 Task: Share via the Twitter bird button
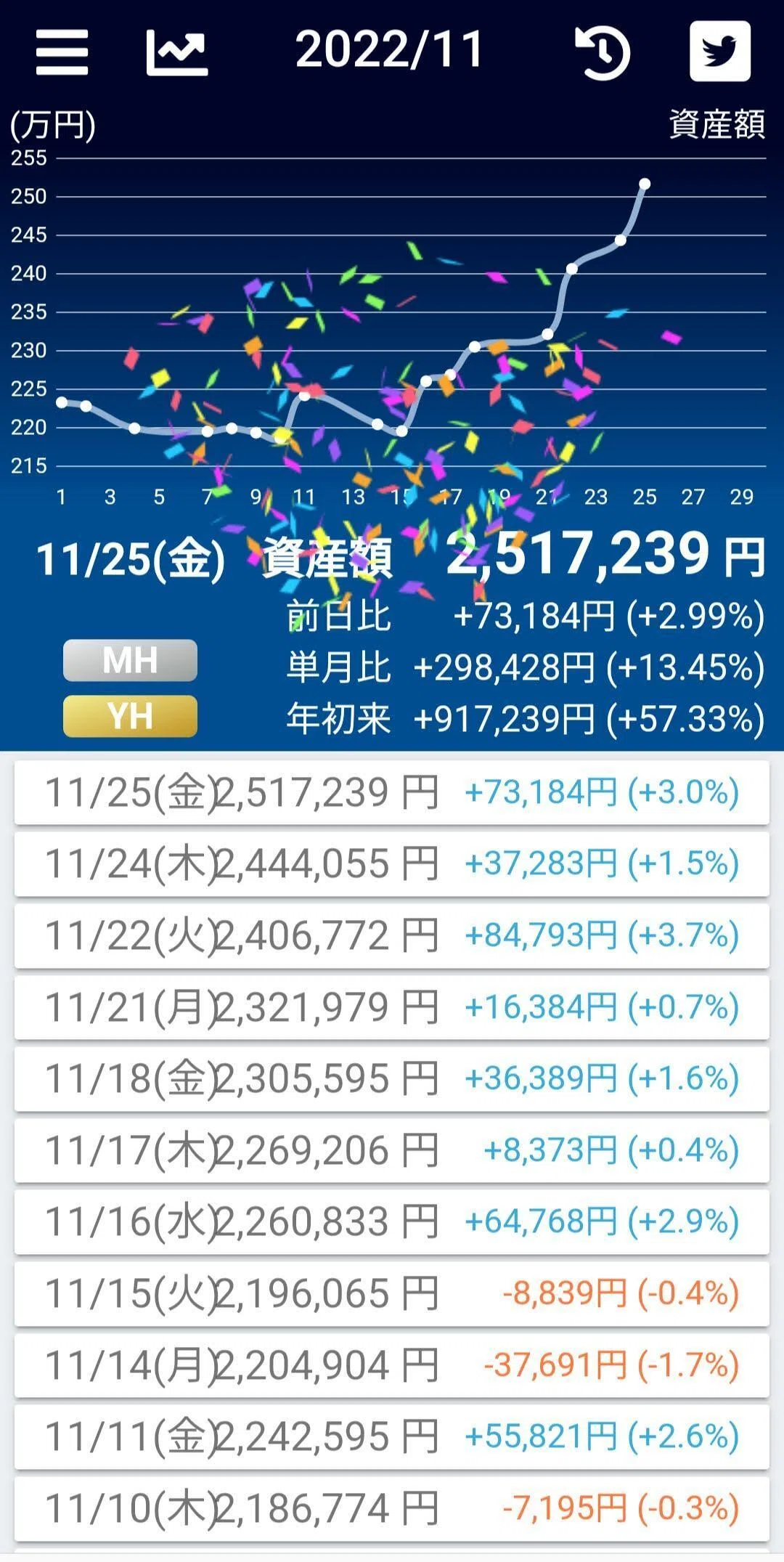pos(719,51)
